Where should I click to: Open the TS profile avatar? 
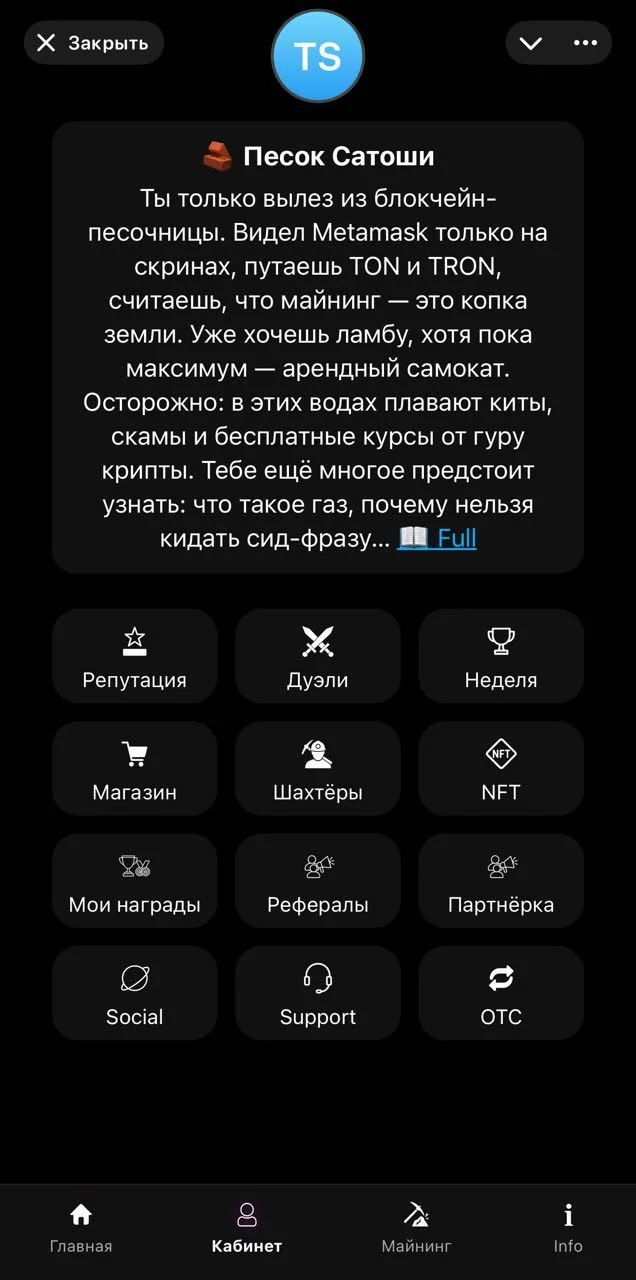[x=318, y=56]
